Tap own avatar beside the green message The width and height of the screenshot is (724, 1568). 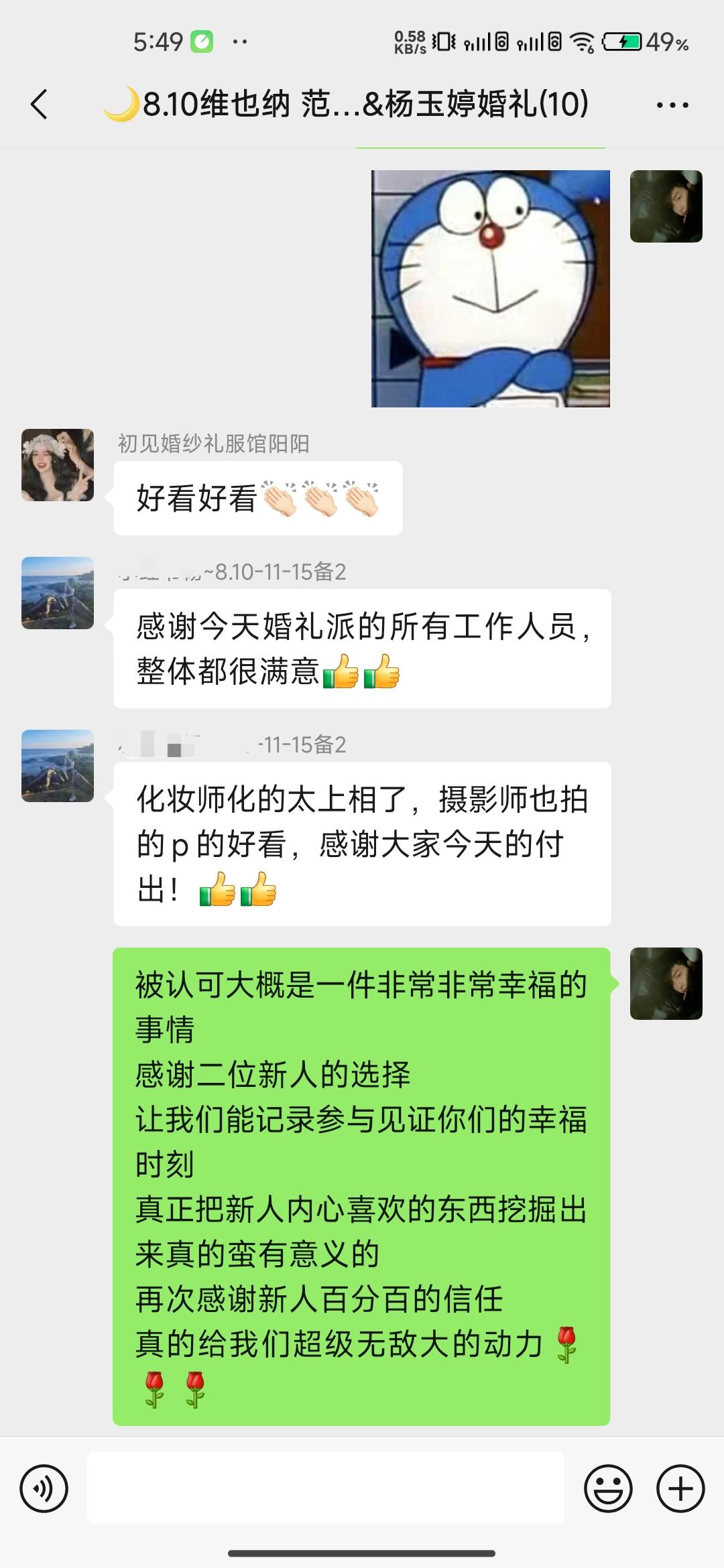(x=666, y=984)
